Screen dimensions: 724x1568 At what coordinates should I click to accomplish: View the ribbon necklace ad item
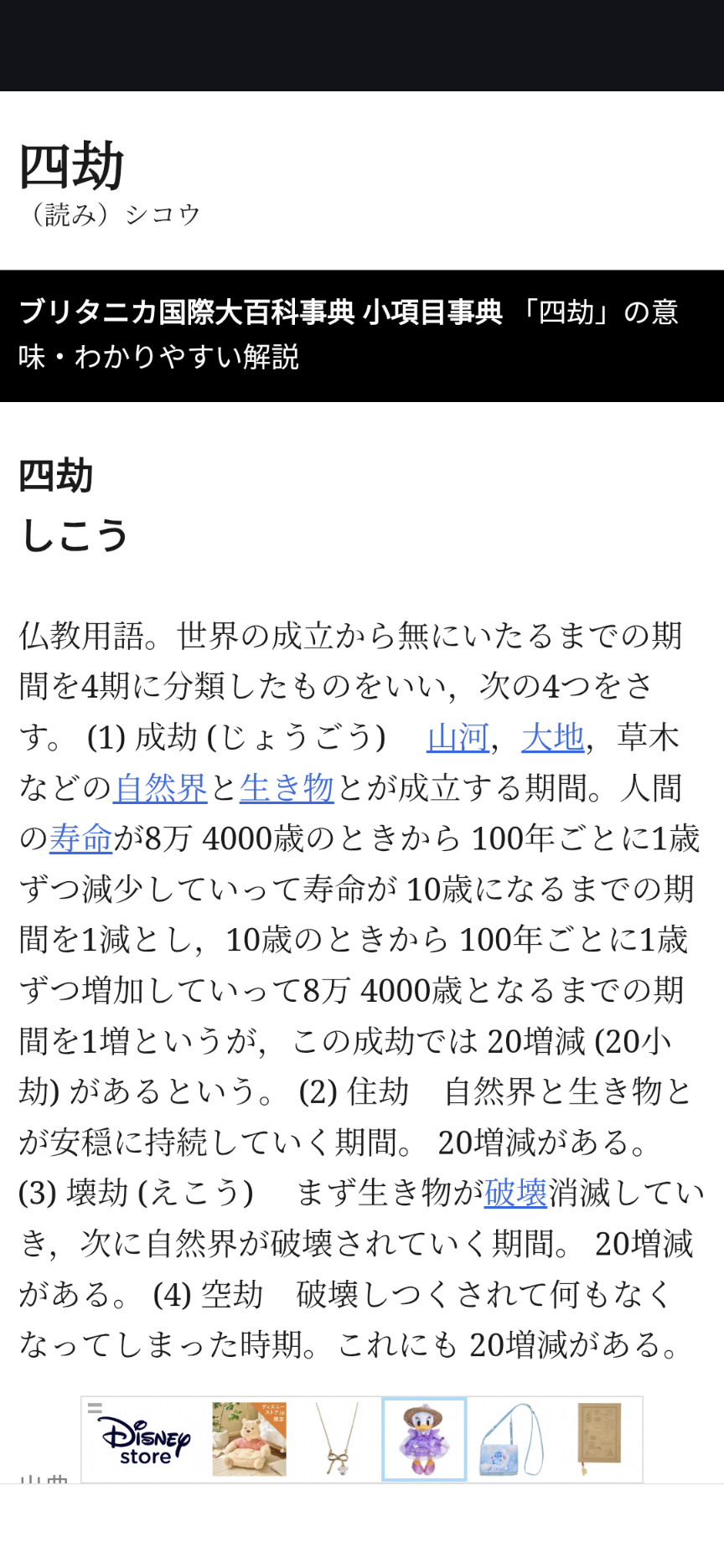tap(337, 1440)
